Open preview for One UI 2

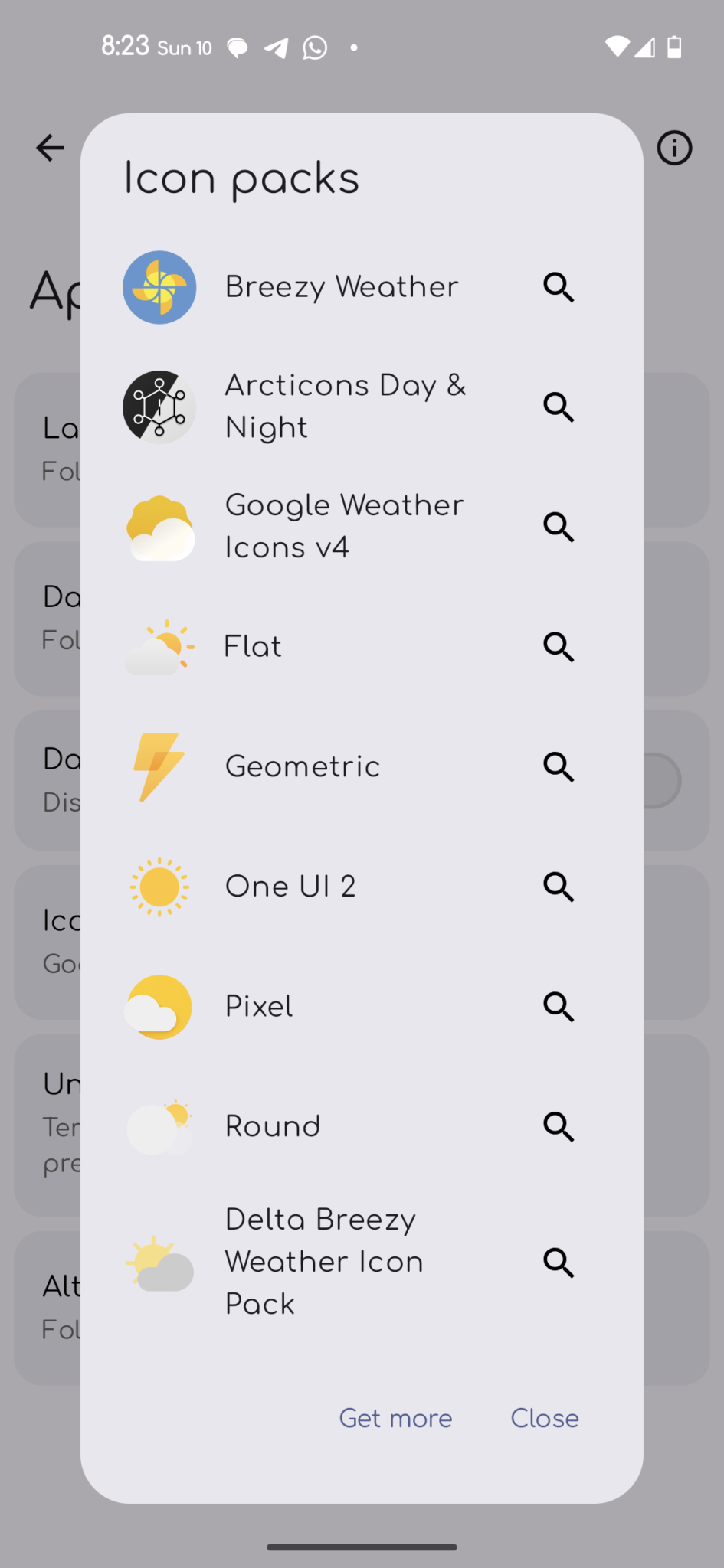point(559,887)
